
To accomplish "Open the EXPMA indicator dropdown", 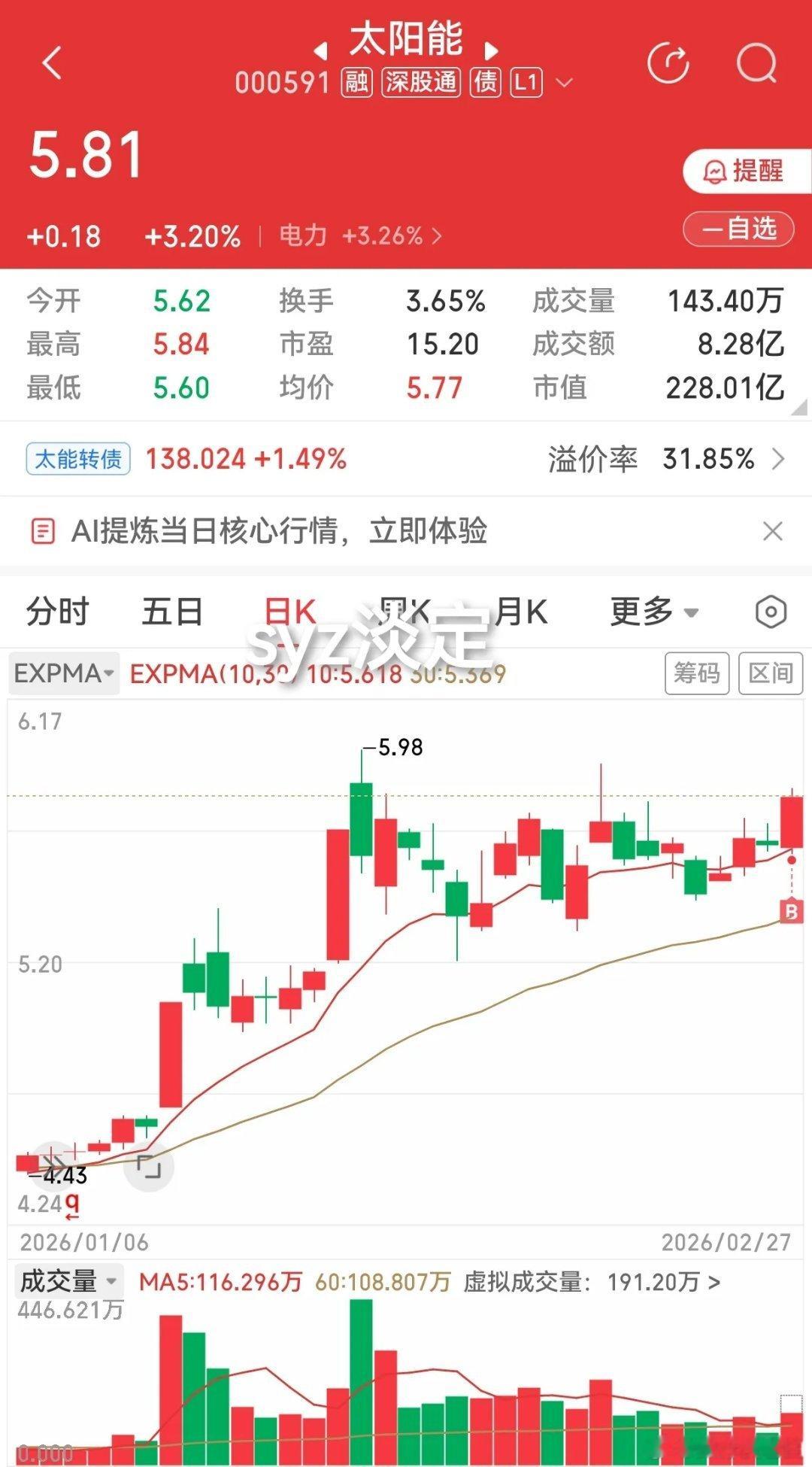I will pos(63,673).
